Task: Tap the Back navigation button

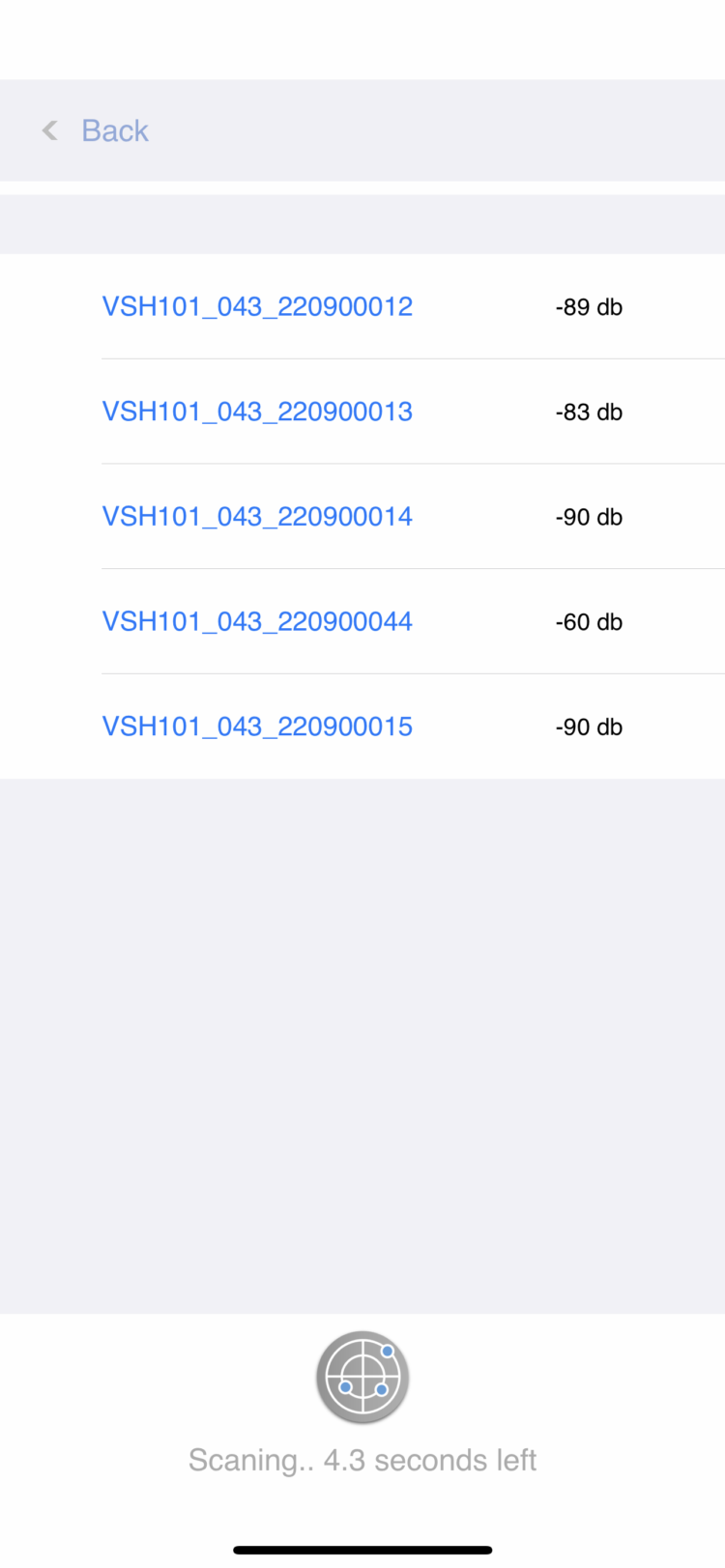Action: pos(115,130)
